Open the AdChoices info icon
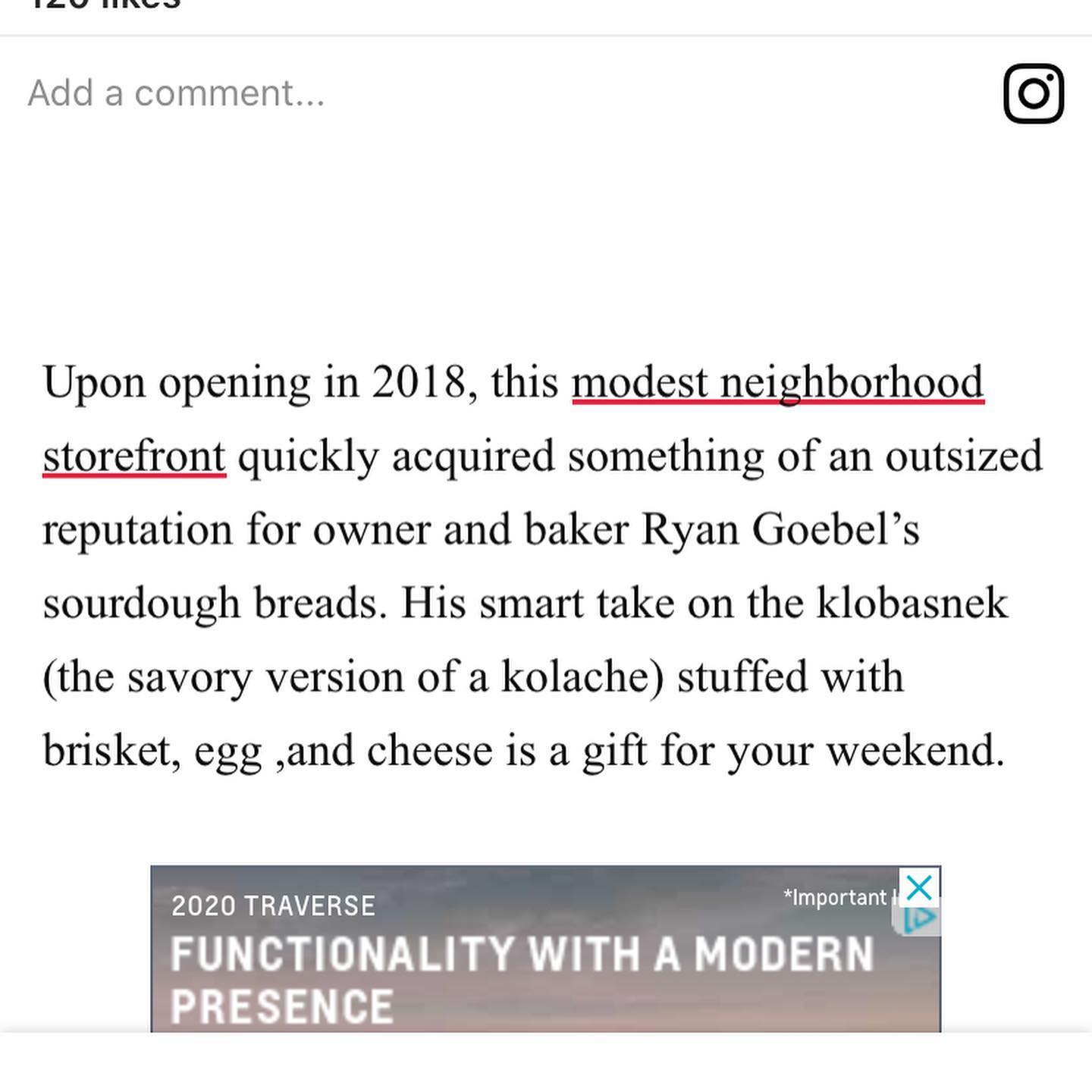Viewport: 1092px width, 1092px height. (920, 920)
